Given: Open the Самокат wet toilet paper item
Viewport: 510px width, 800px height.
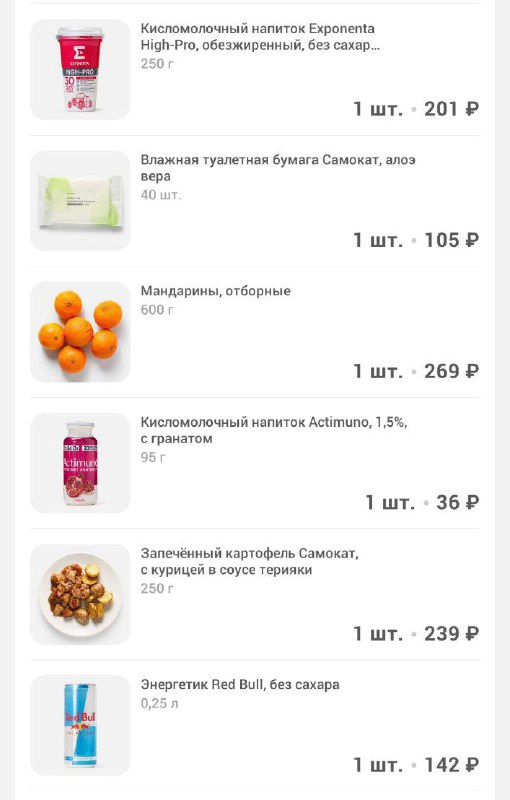Looking at the screenshot, I should pos(255,201).
